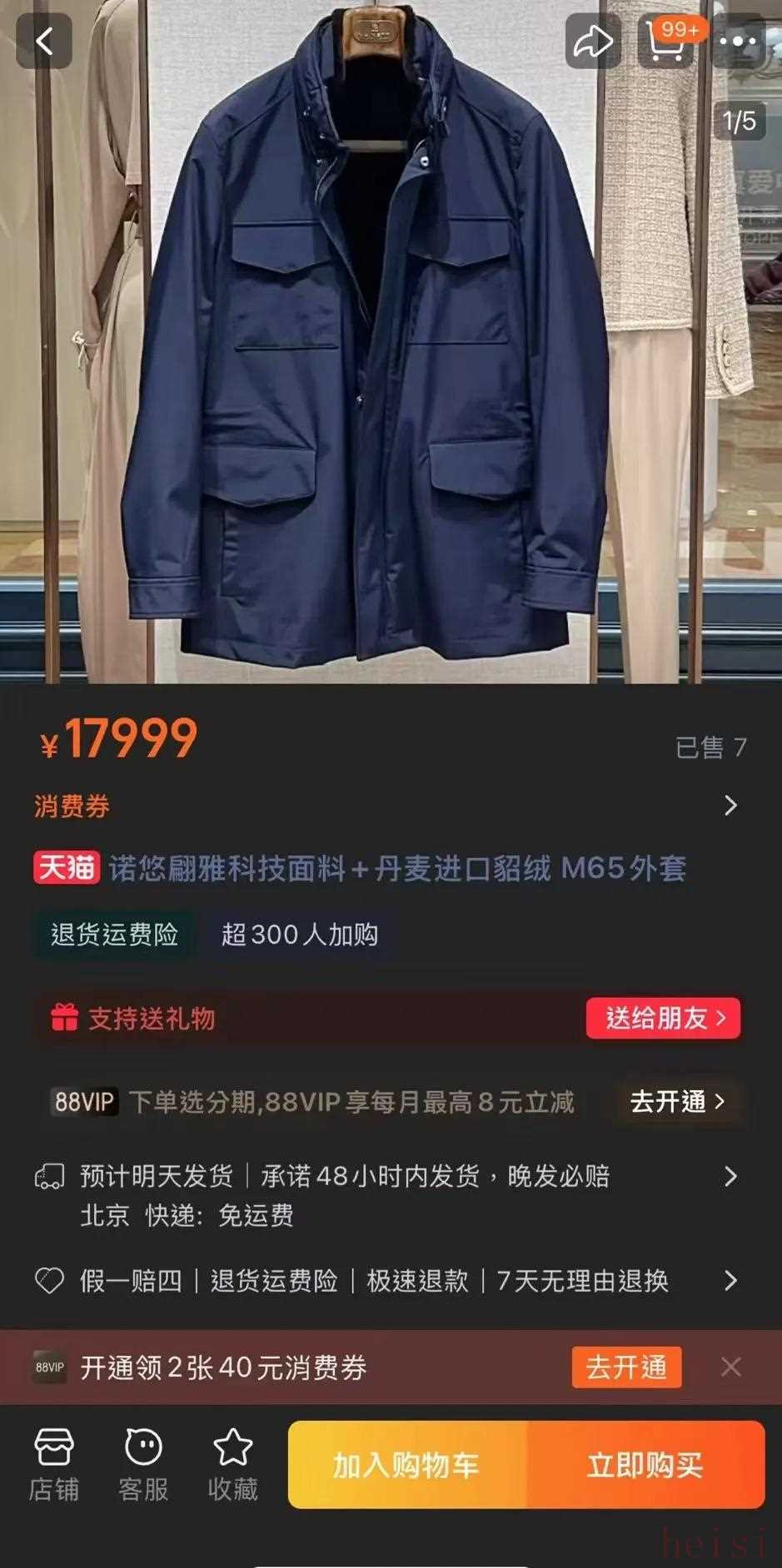The image size is (782, 1568).
Task: Share this product listing
Action: pyautogui.click(x=593, y=40)
